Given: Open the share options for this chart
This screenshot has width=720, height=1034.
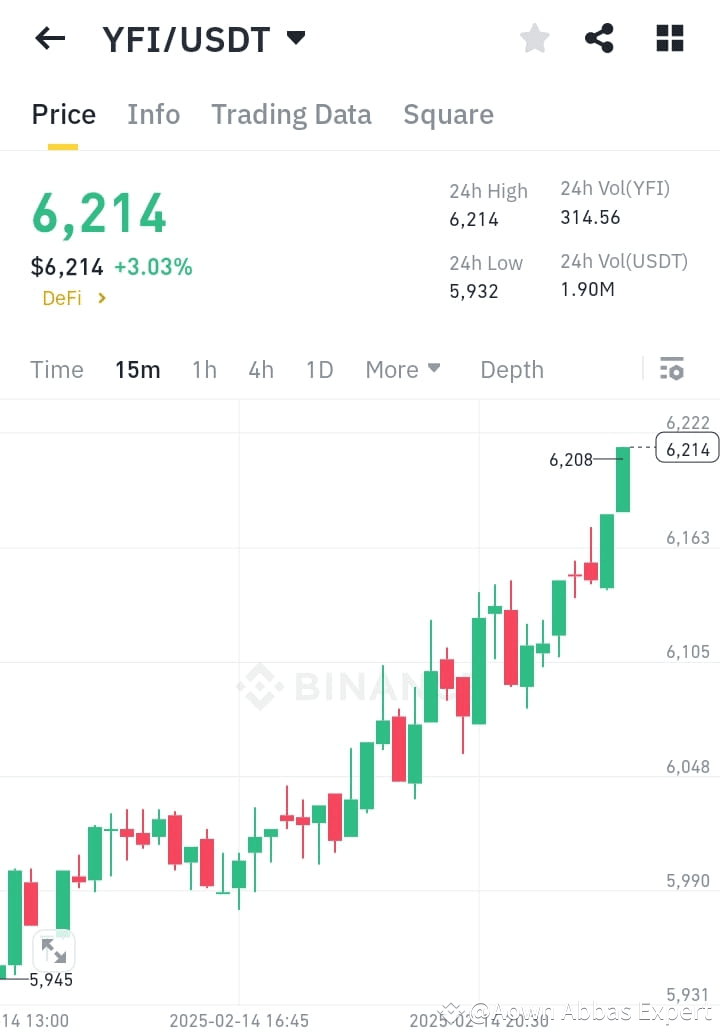Looking at the screenshot, I should point(599,38).
